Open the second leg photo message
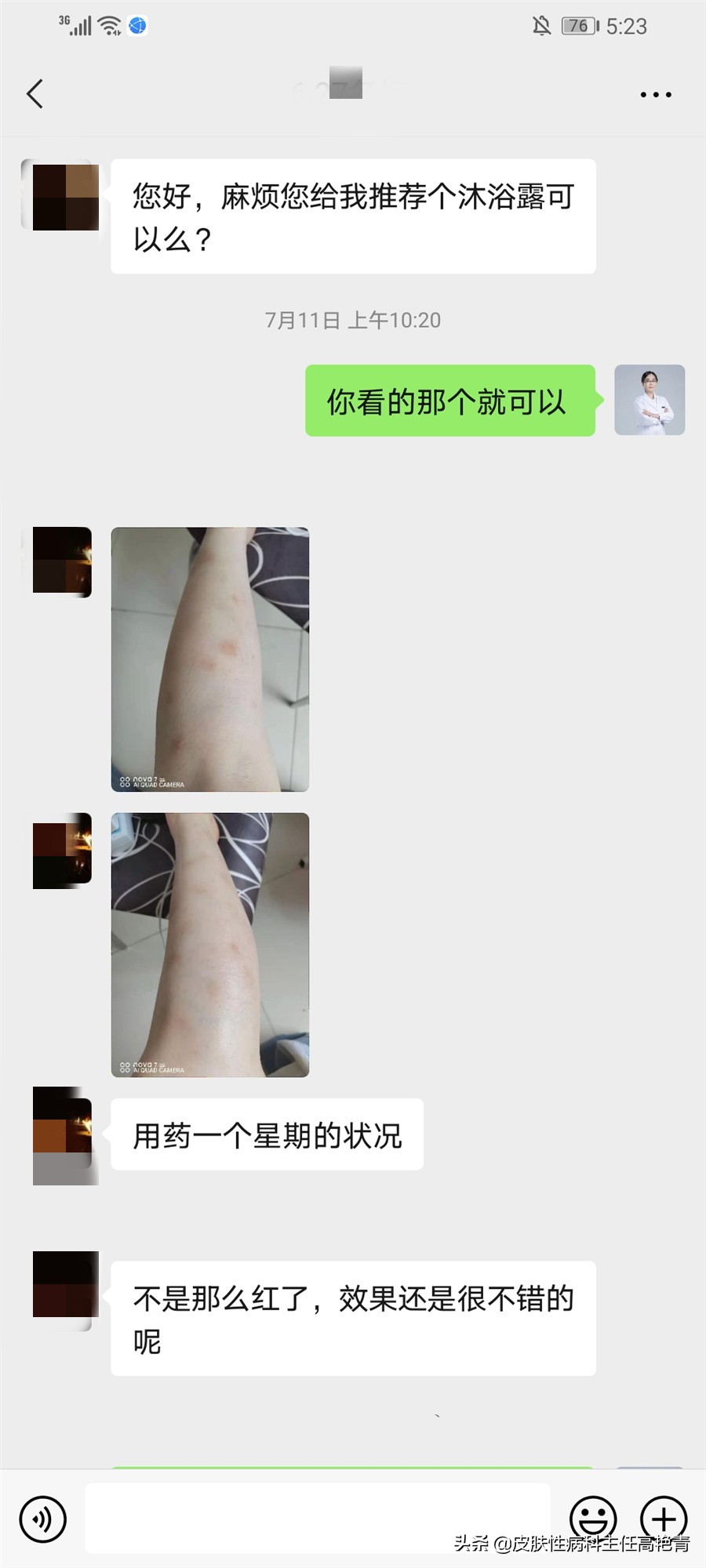The image size is (706, 1568). pos(210,945)
